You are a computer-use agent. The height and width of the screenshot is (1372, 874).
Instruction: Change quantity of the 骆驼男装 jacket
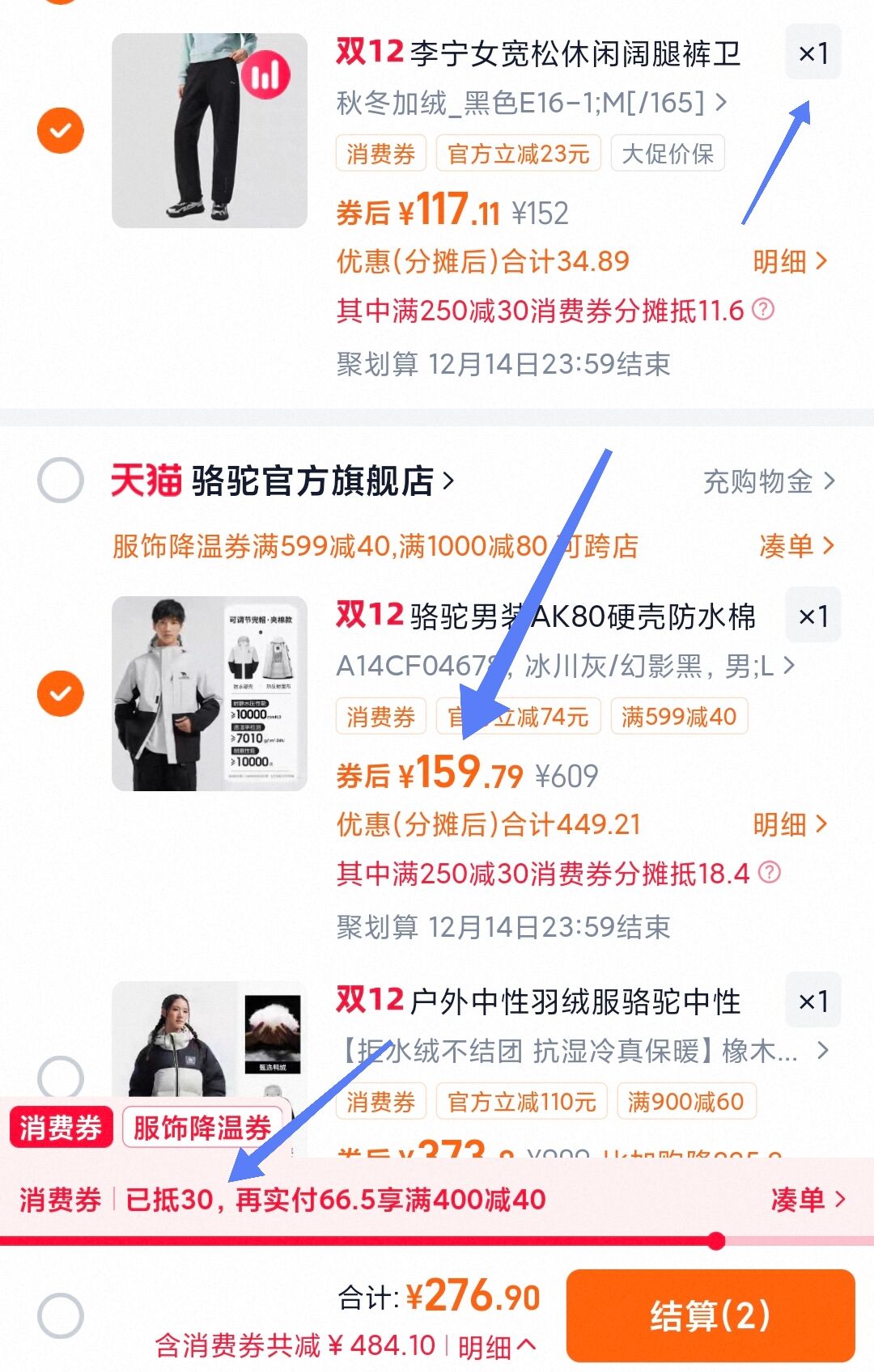(813, 616)
